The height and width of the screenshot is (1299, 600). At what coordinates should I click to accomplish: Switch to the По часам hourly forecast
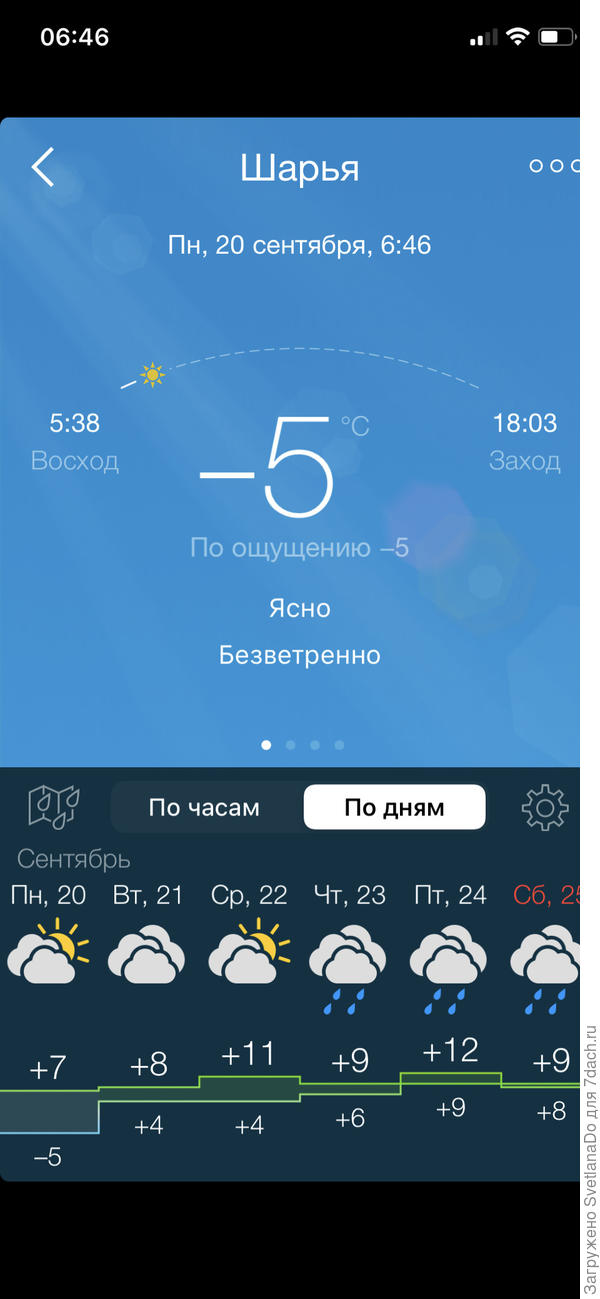(x=204, y=807)
